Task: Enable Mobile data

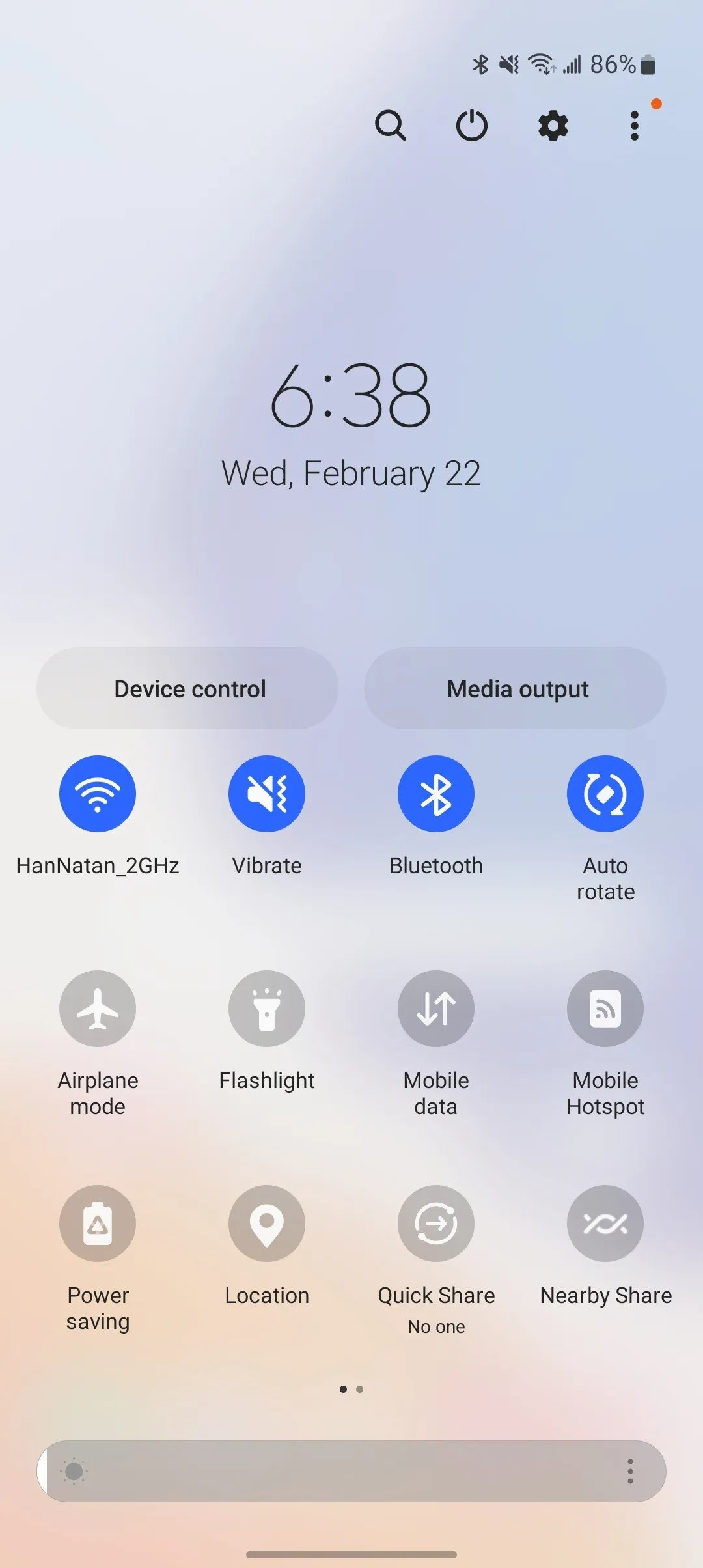Action: pos(436,1009)
